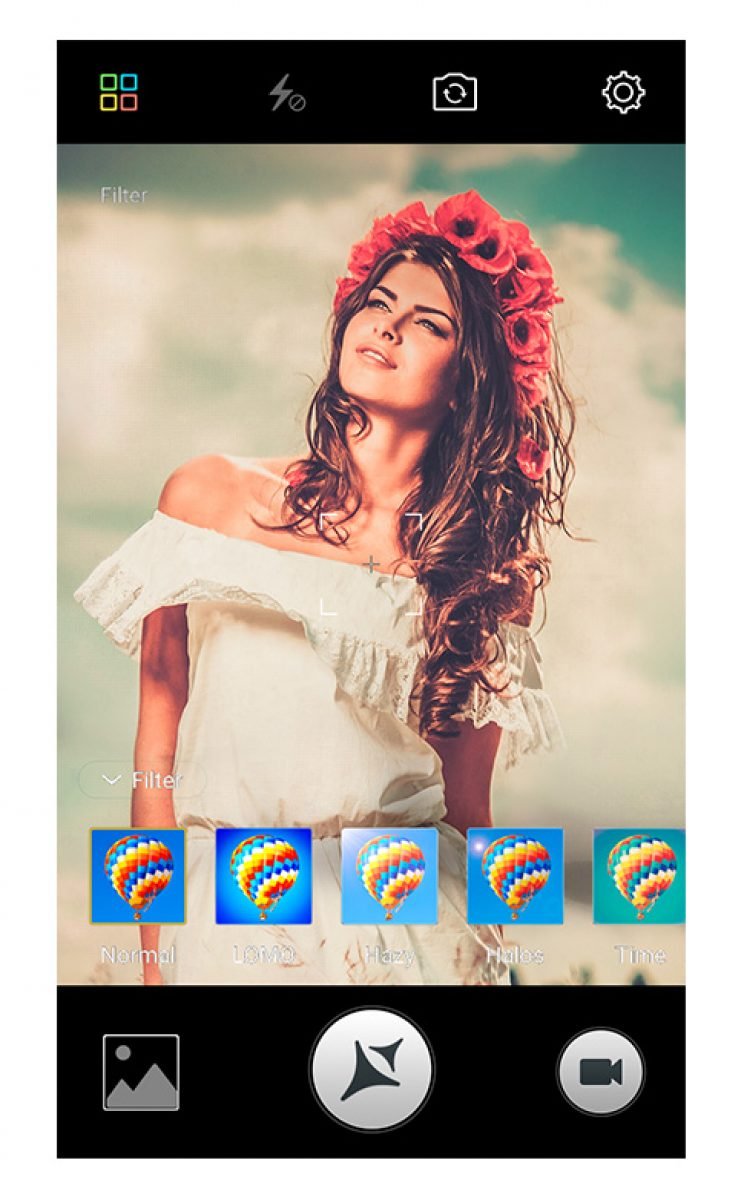Viewport: 744px width, 1200px height.
Task: Toggle the flash setting
Action: [x=287, y=94]
